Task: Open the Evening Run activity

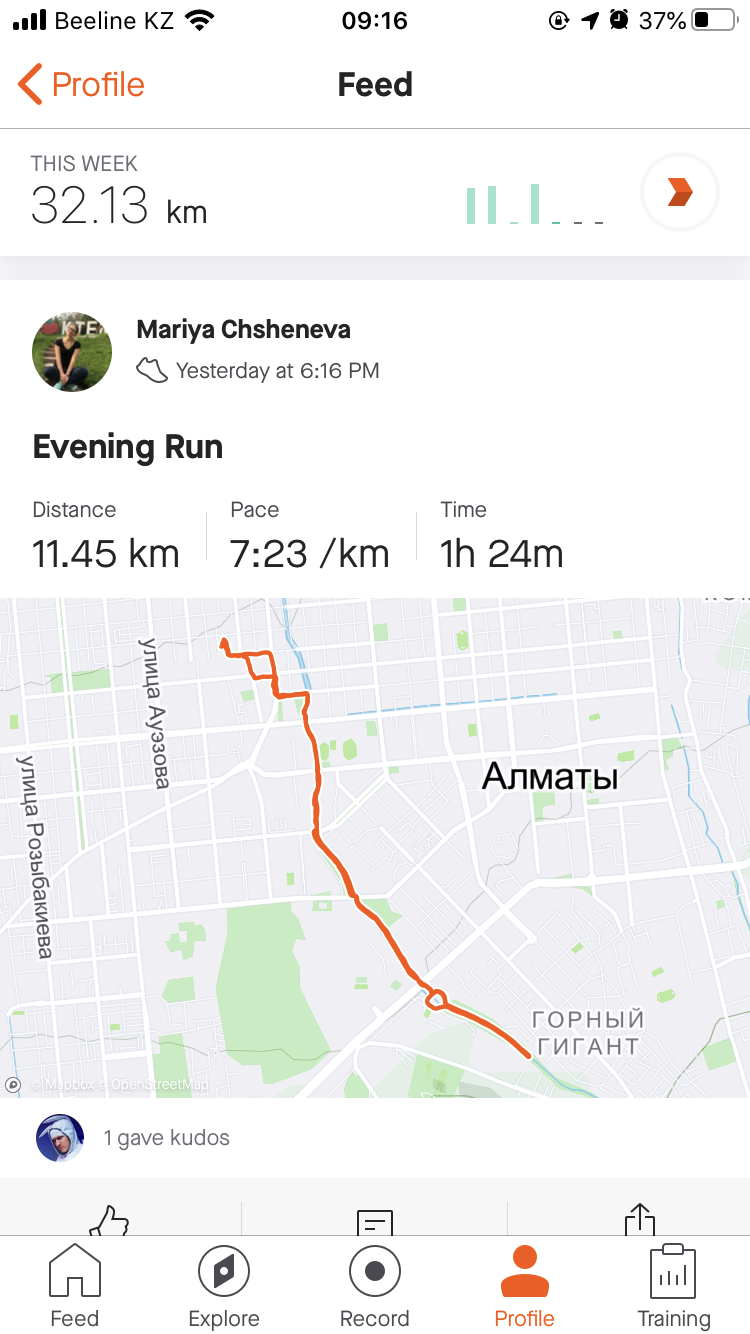Action: [128, 447]
